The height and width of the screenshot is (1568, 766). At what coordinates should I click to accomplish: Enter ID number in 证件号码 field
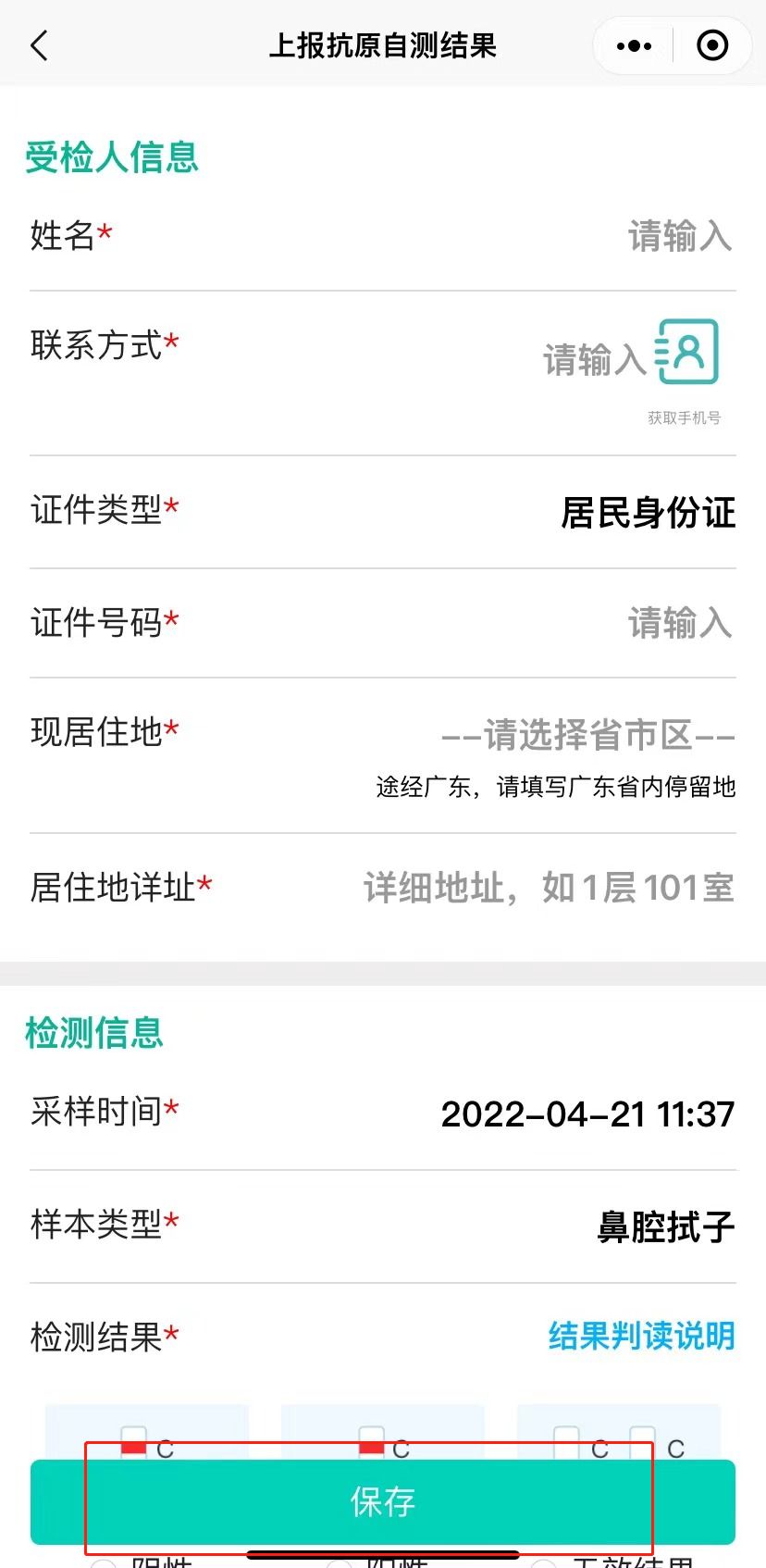coord(679,623)
